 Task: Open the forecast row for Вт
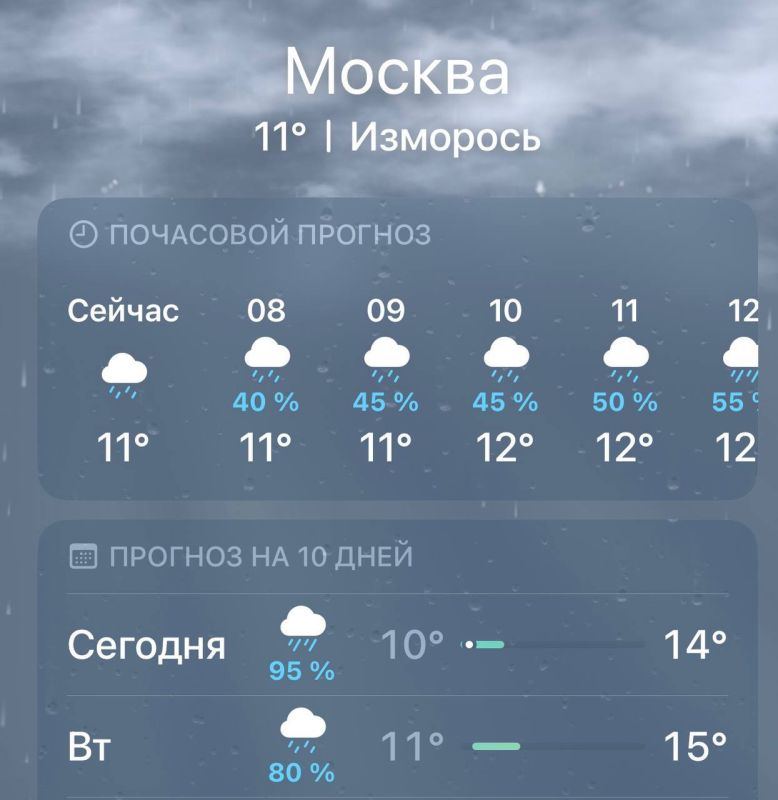(396, 747)
